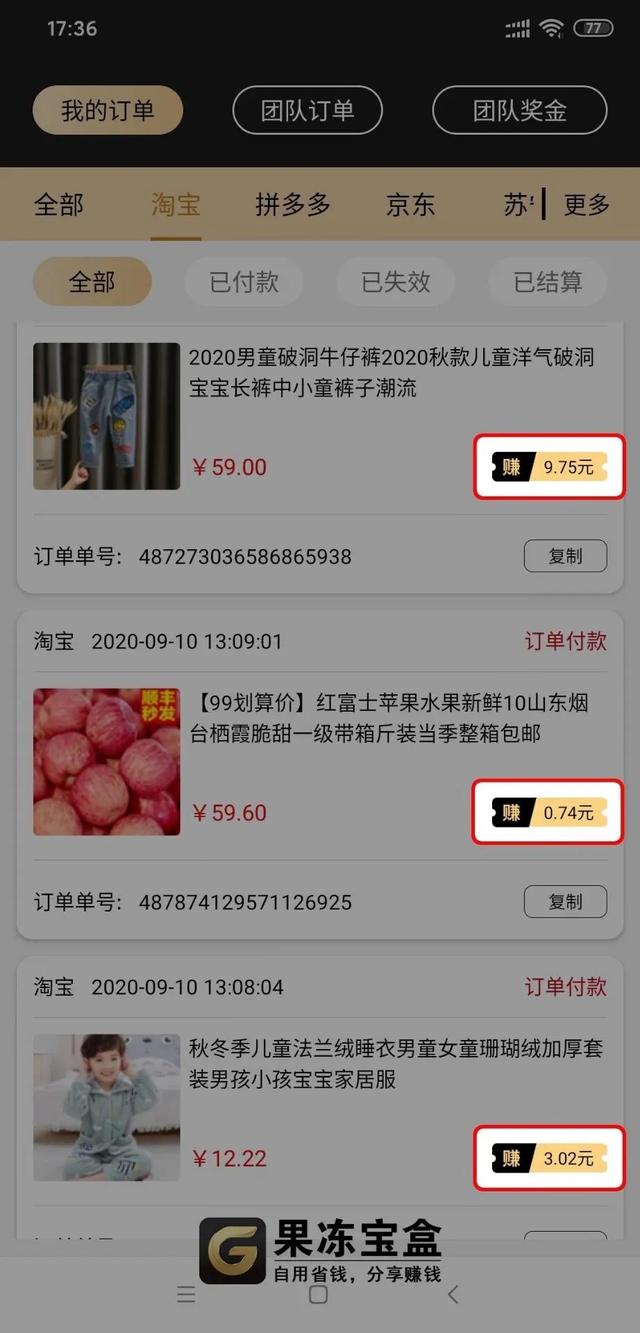This screenshot has height=1333, width=640.
Task: Expand 更多 platform options
Action: [587, 205]
